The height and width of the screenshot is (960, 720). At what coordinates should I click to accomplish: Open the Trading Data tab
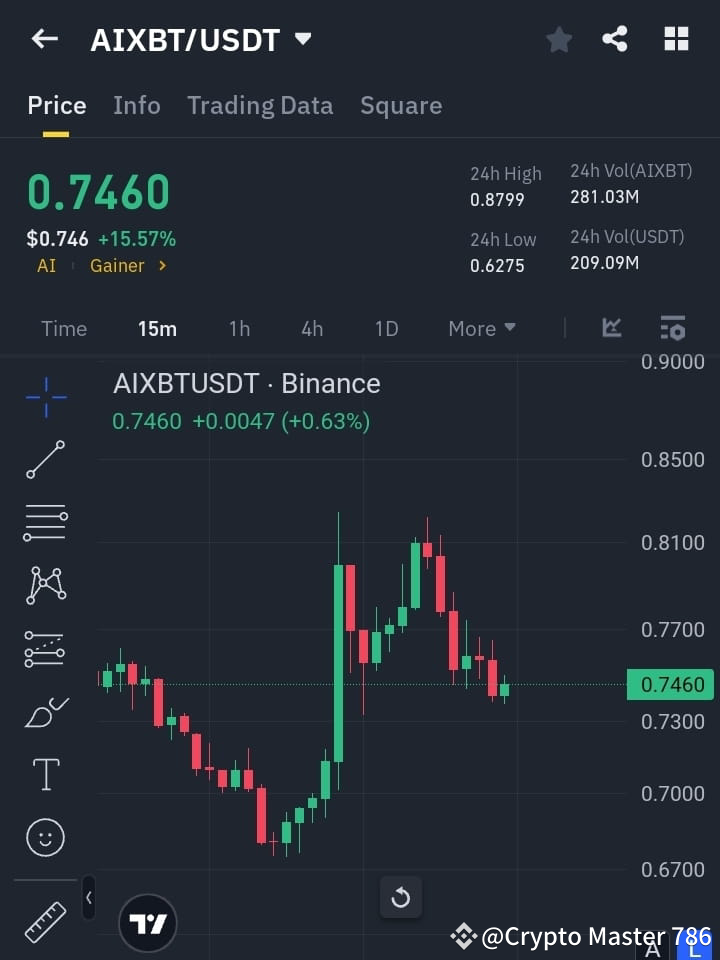(260, 105)
